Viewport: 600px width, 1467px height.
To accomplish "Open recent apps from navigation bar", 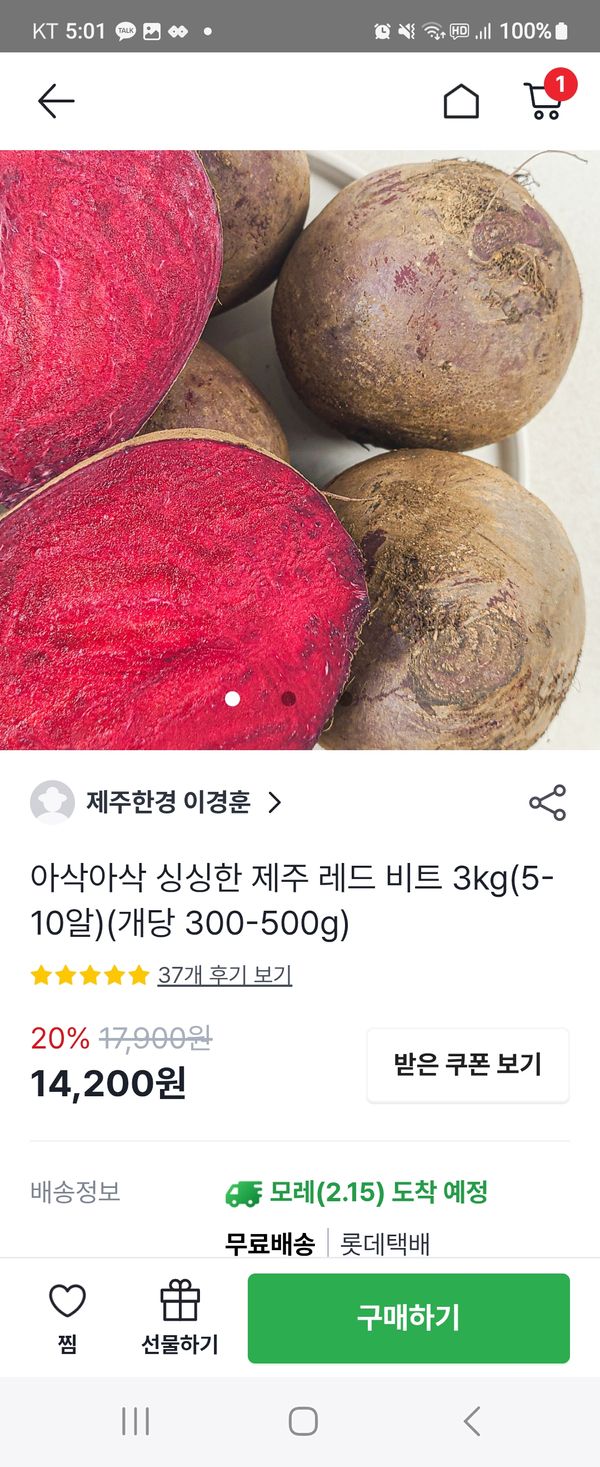I will (135, 1421).
